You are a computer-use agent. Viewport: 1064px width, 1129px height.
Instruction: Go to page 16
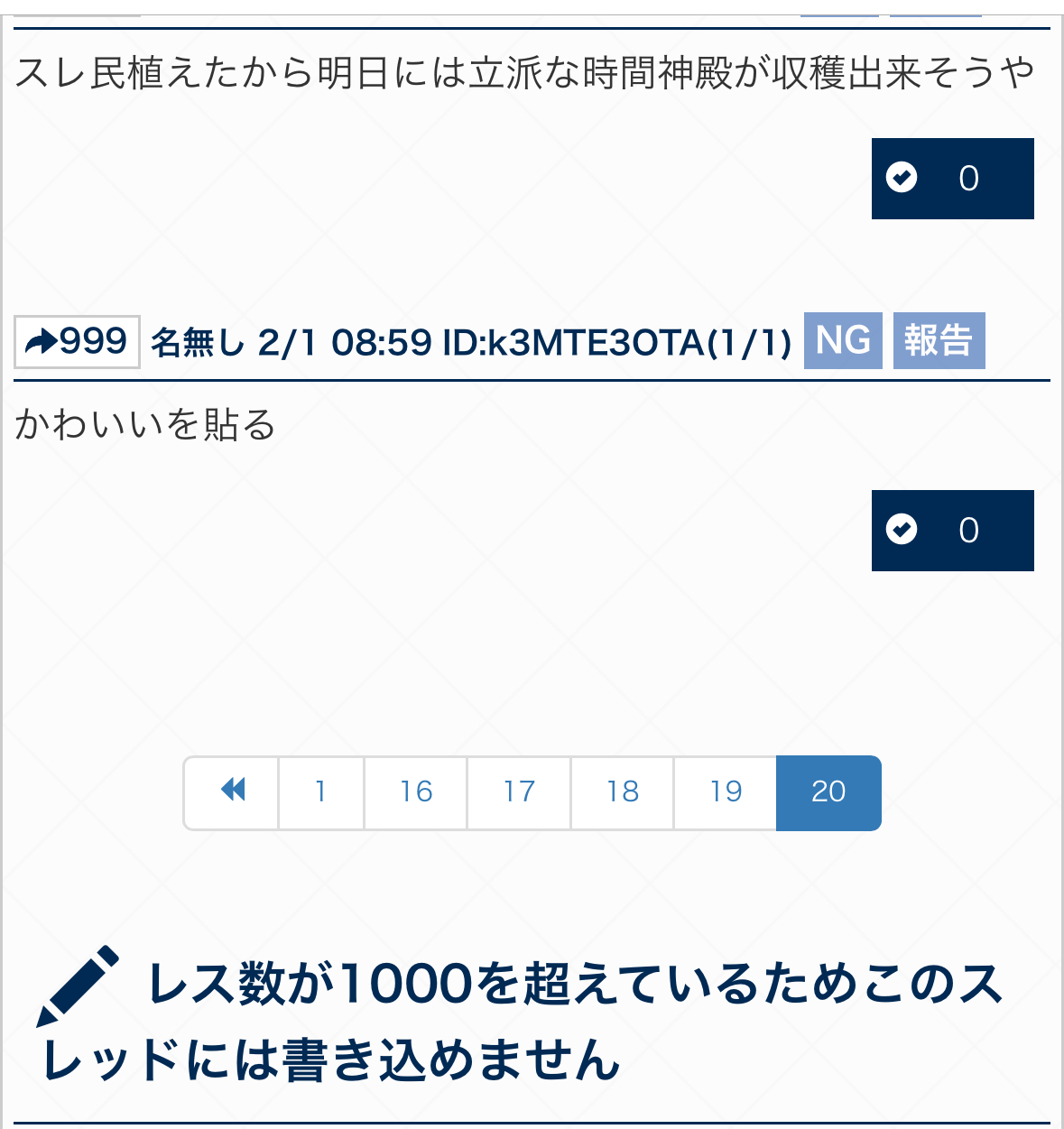[416, 791]
